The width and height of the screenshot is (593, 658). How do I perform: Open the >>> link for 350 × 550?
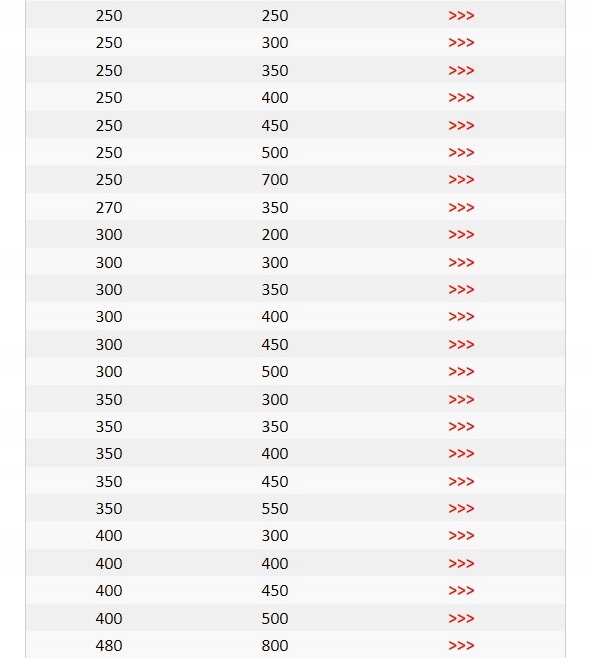[461, 509]
